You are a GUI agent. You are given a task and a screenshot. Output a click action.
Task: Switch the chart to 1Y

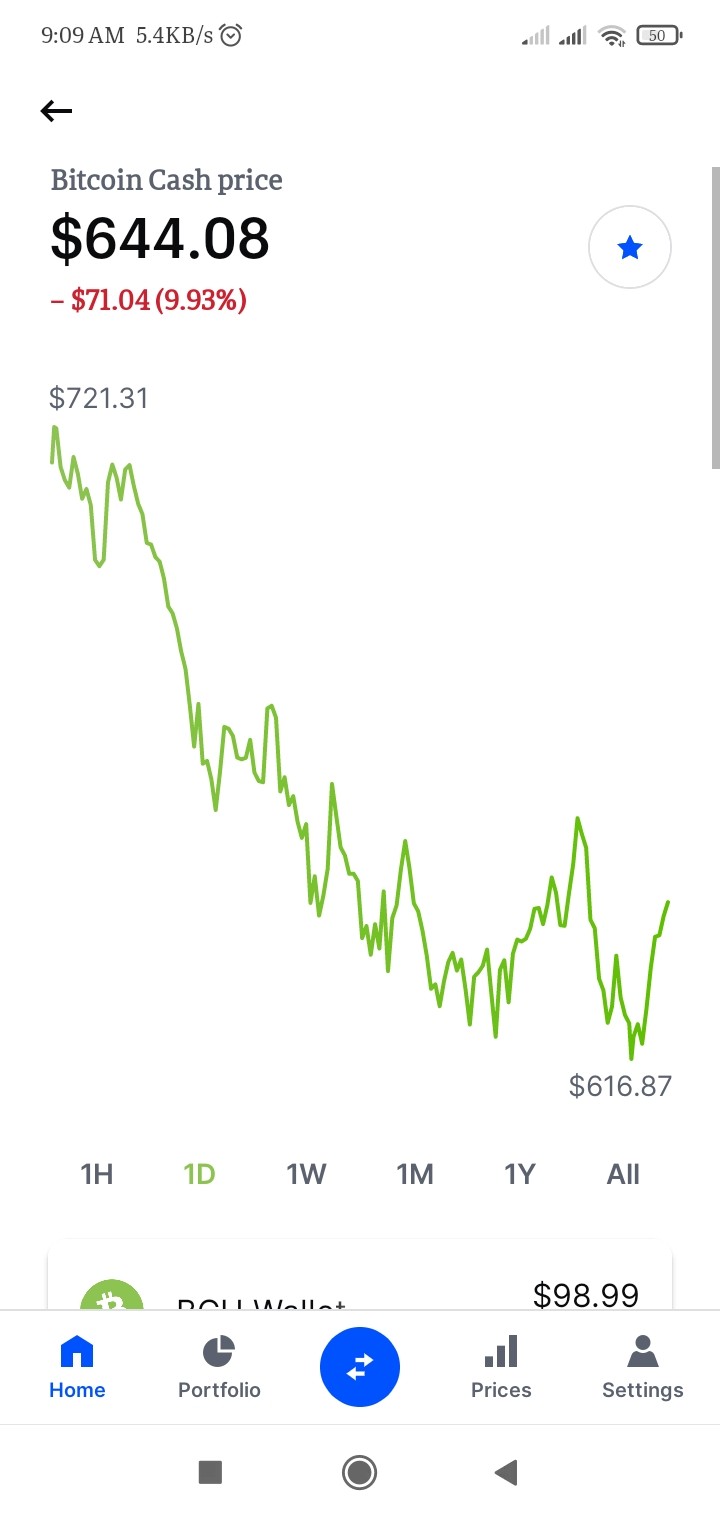pyautogui.click(x=520, y=1174)
